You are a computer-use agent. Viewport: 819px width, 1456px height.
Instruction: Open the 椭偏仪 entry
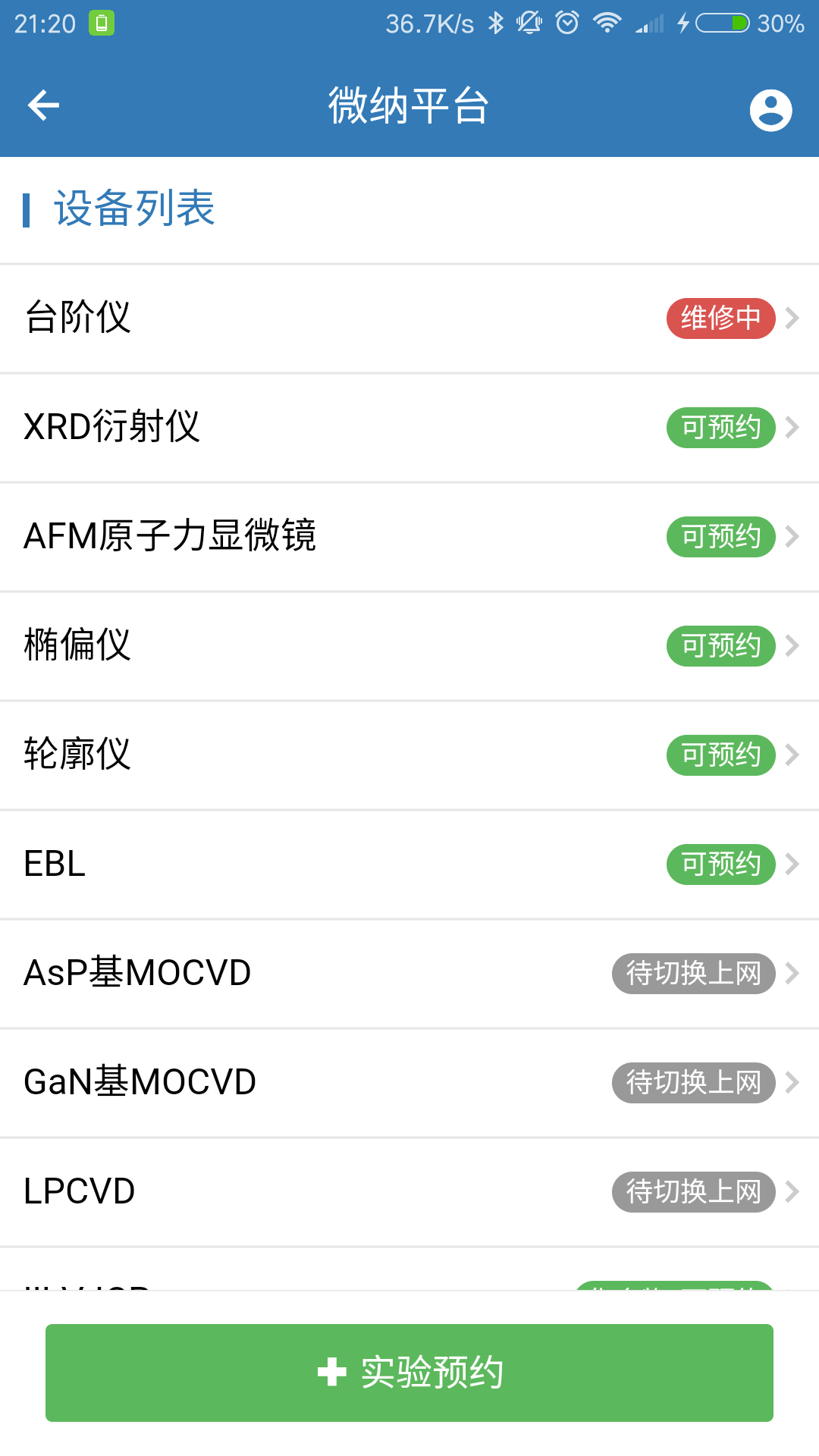pos(409,646)
